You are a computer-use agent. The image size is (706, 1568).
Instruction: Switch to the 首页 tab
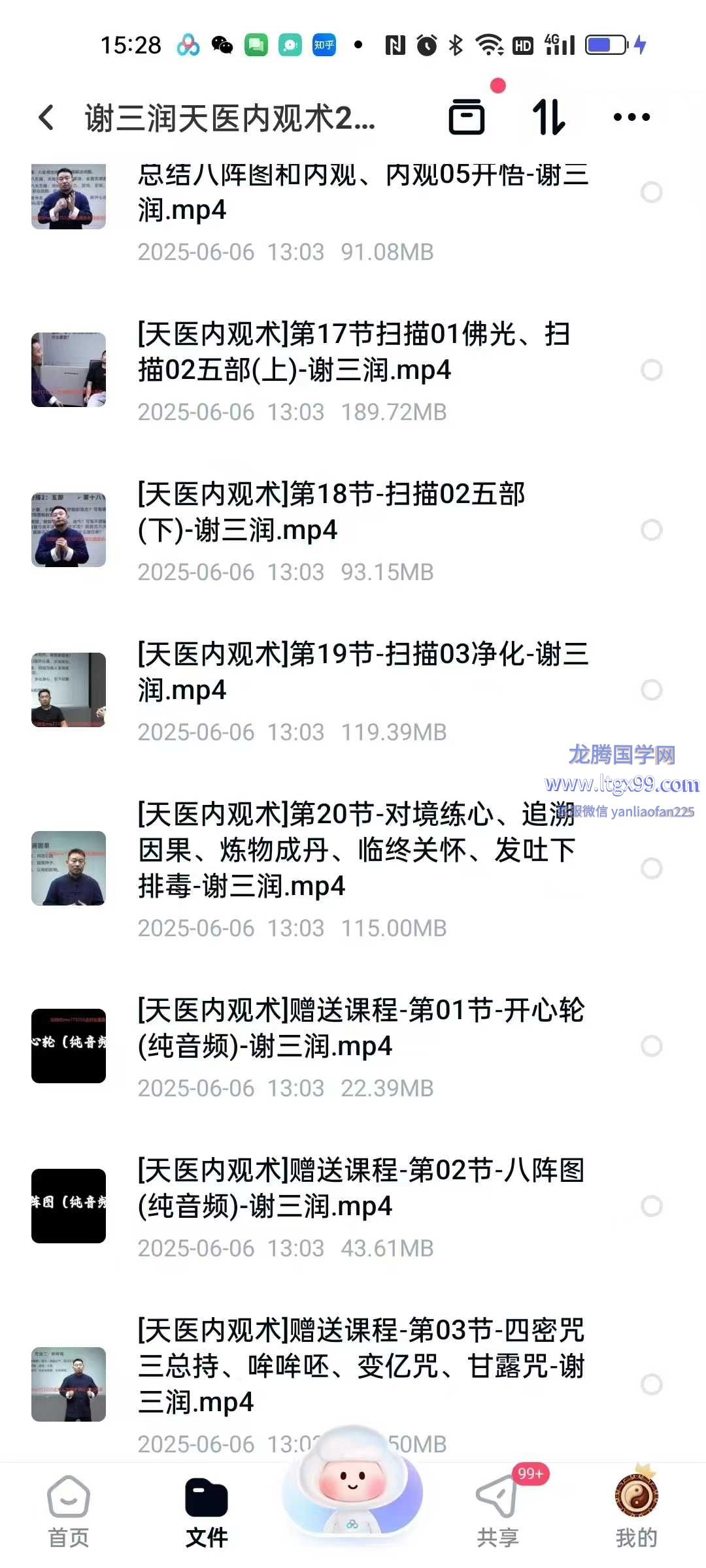pos(69,1511)
